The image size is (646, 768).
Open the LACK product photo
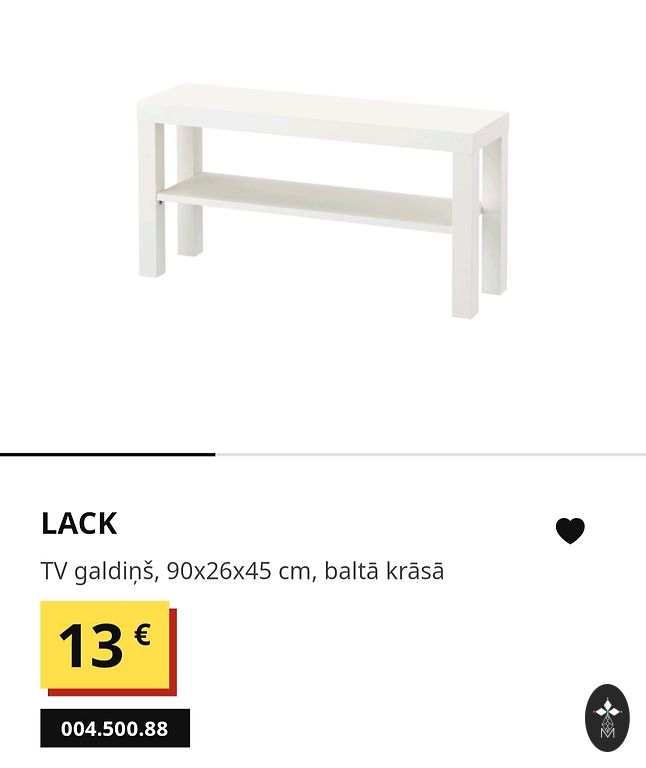[x=323, y=200]
